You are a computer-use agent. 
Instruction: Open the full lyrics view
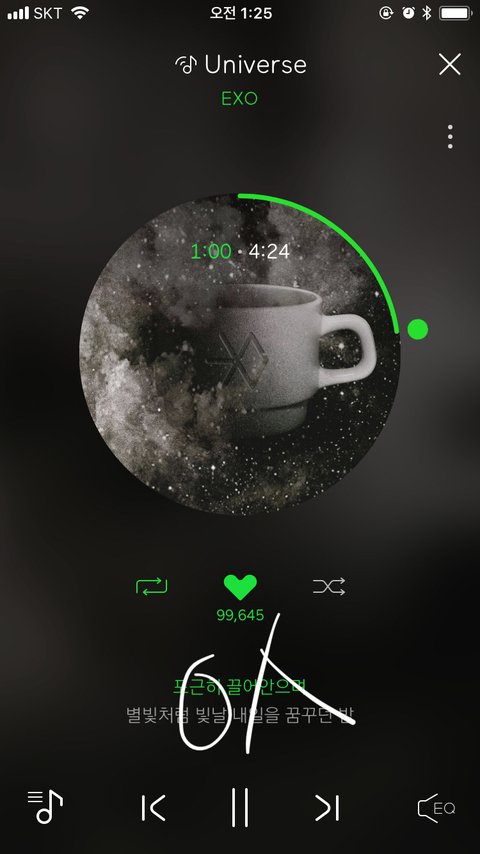click(240, 700)
